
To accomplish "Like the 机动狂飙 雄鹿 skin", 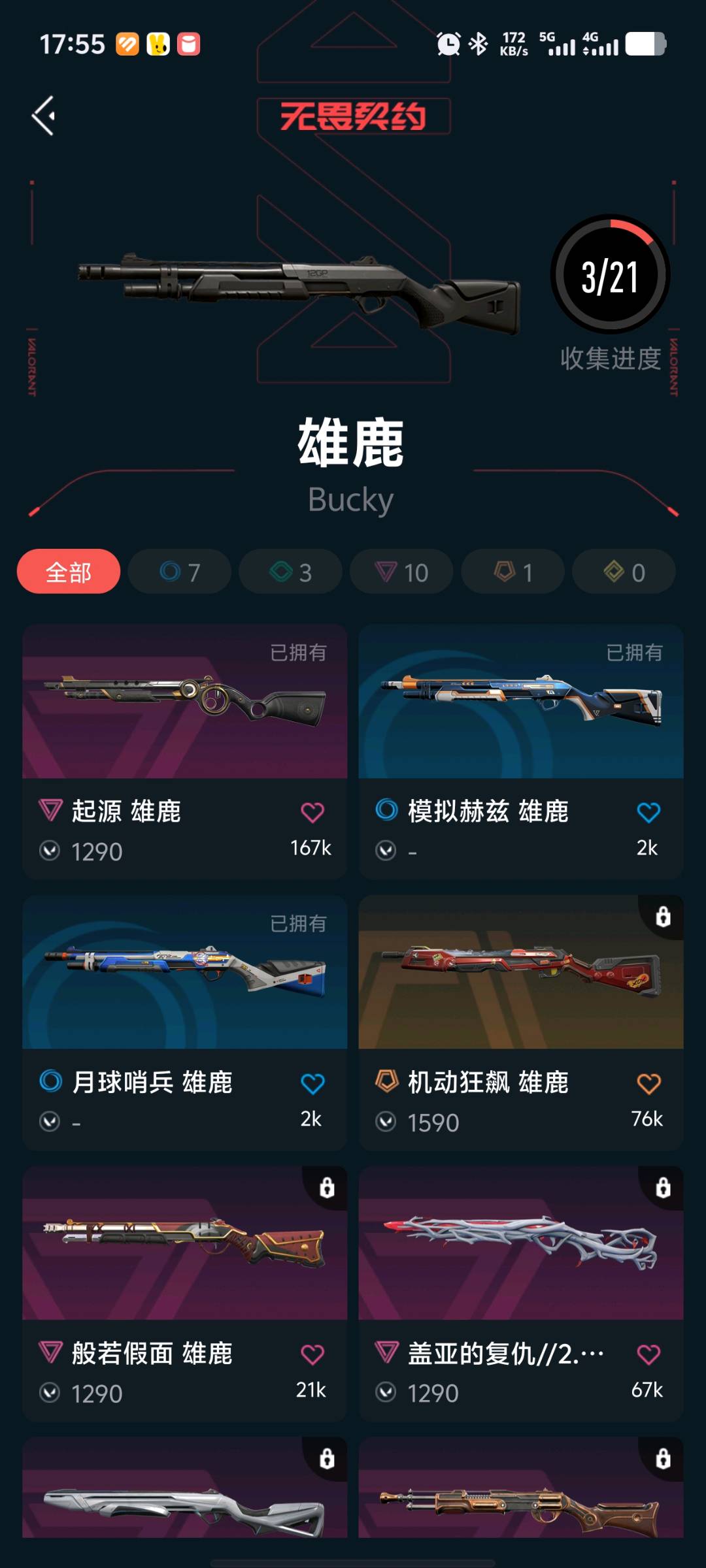I will [x=648, y=1083].
